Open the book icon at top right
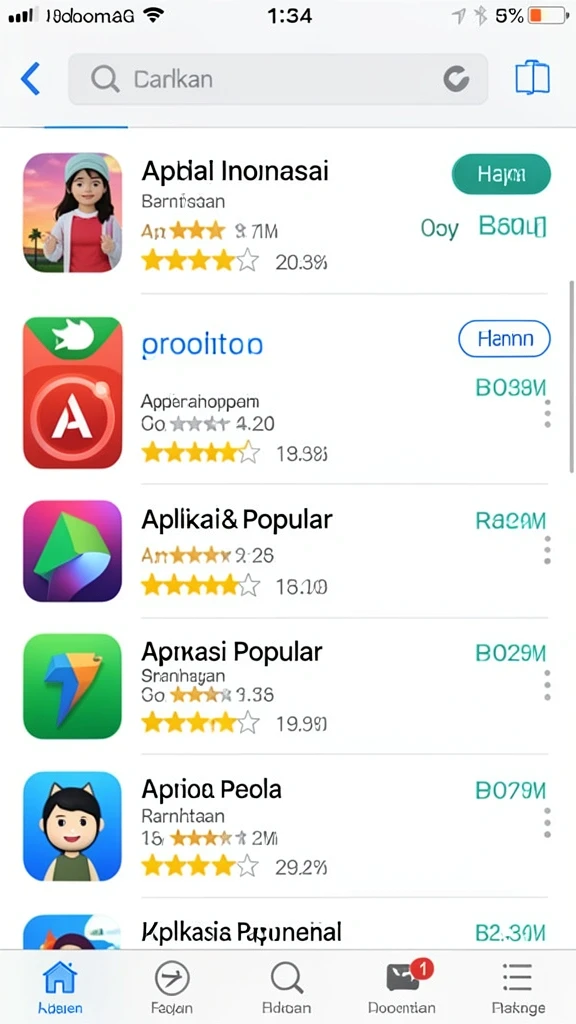The width and height of the screenshot is (576, 1024). 532,78
